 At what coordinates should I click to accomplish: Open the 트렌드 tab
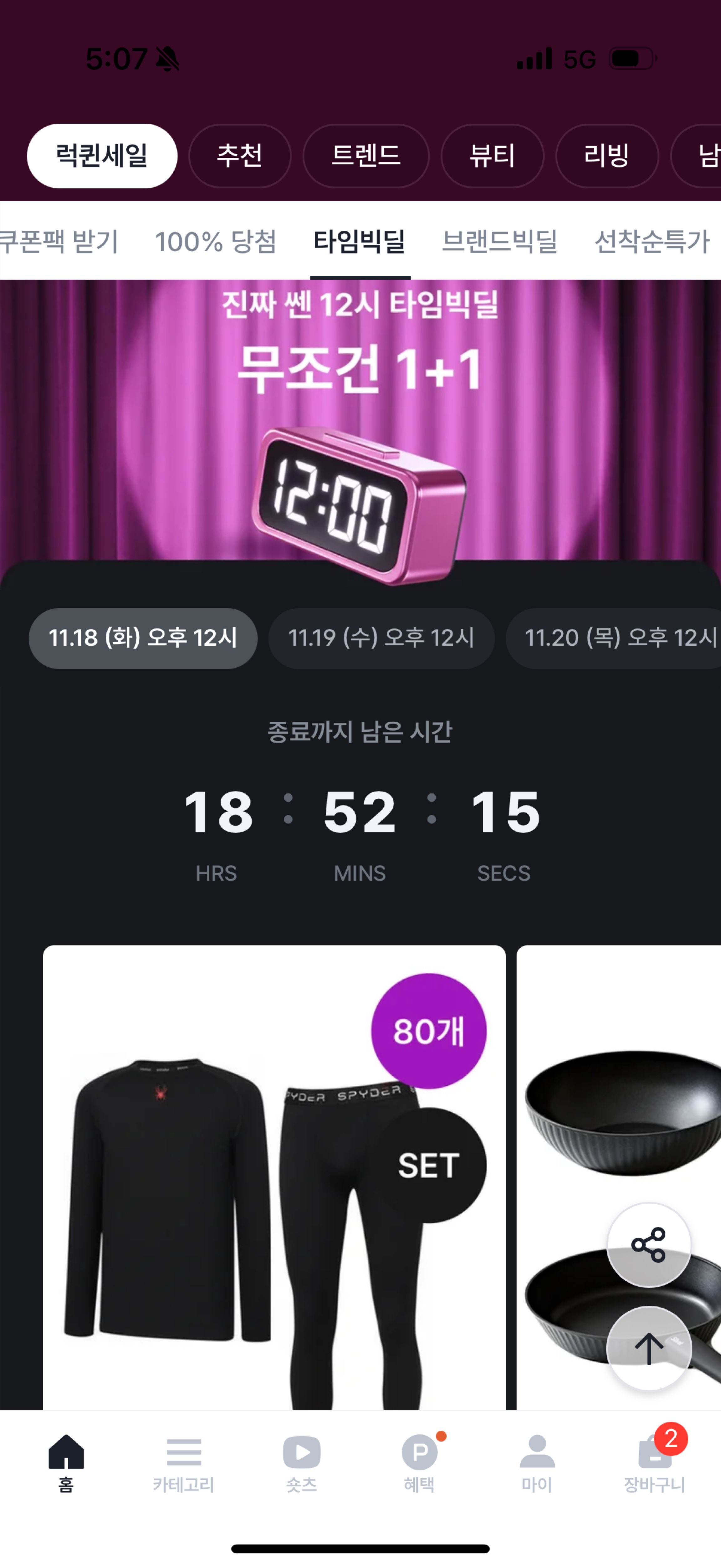click(x=366, y=156)
